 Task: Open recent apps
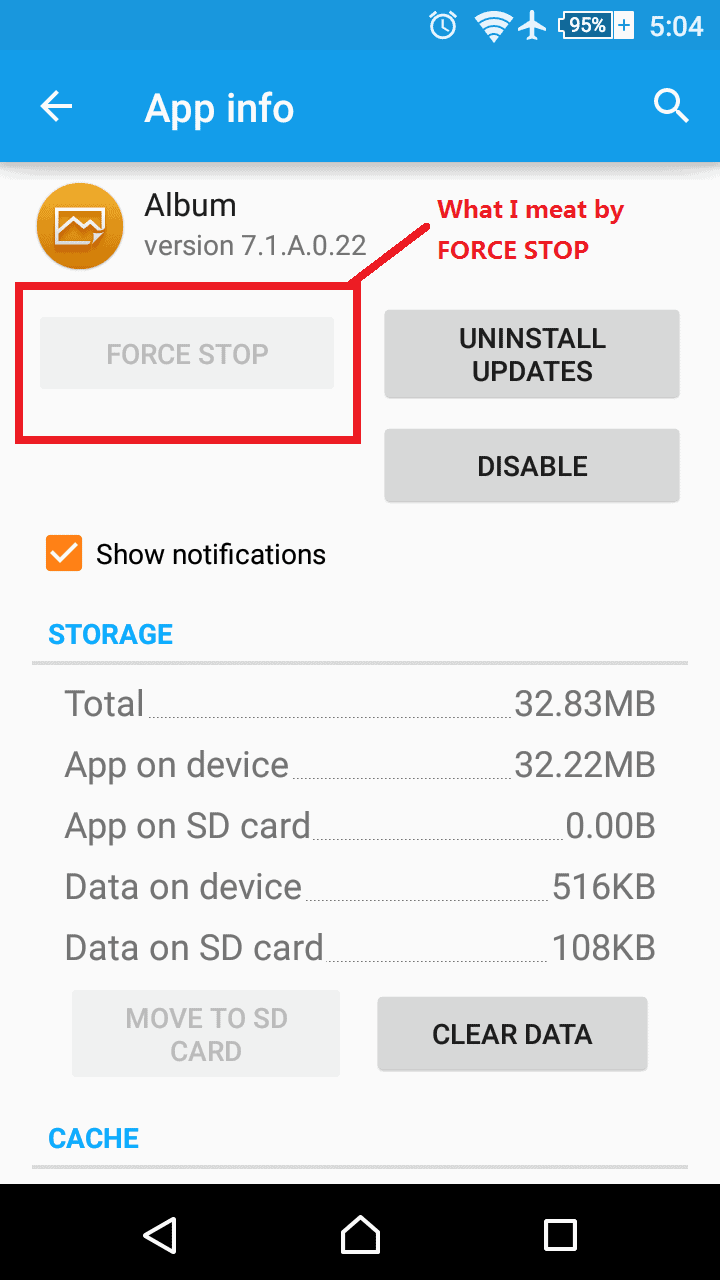coord(560,1234)
